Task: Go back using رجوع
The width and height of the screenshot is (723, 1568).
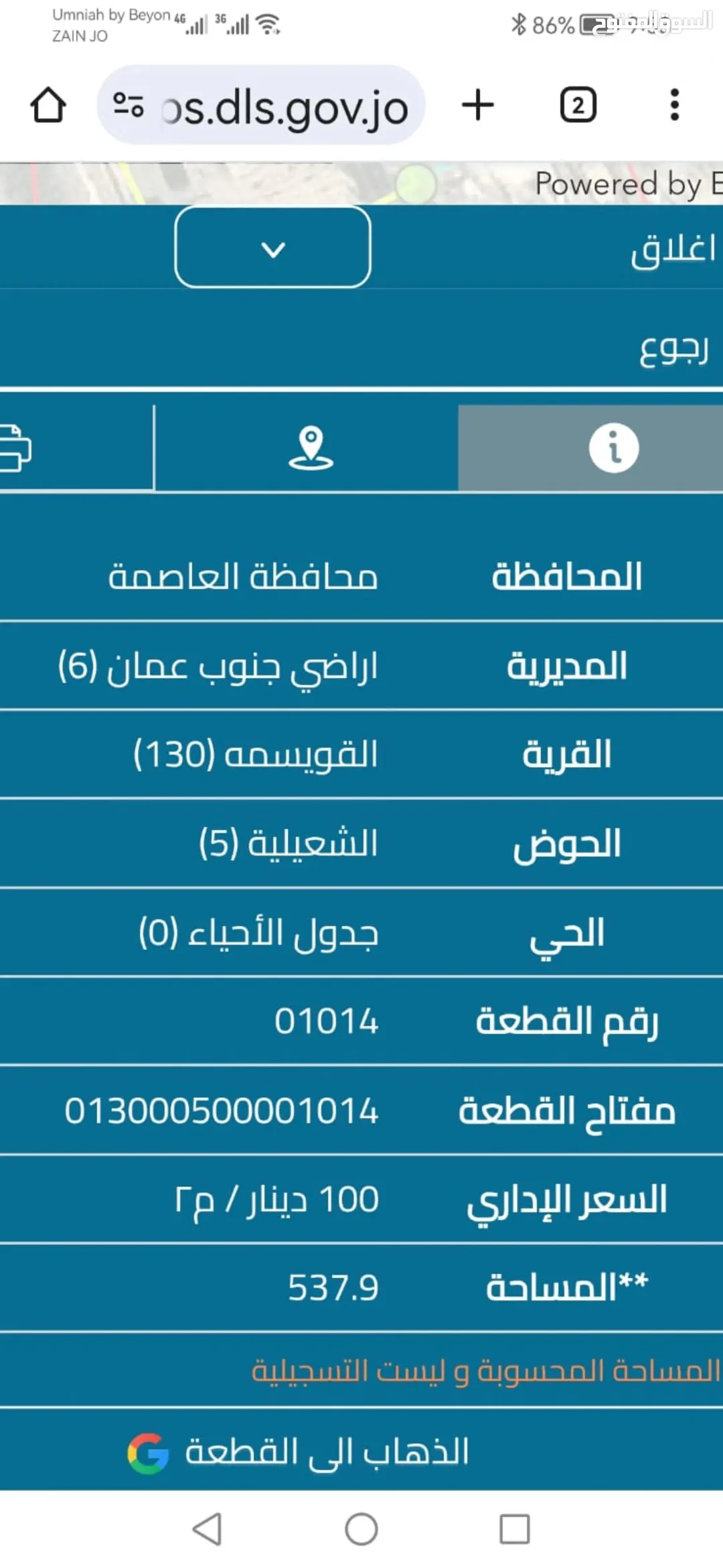Action: coord(674,348)
